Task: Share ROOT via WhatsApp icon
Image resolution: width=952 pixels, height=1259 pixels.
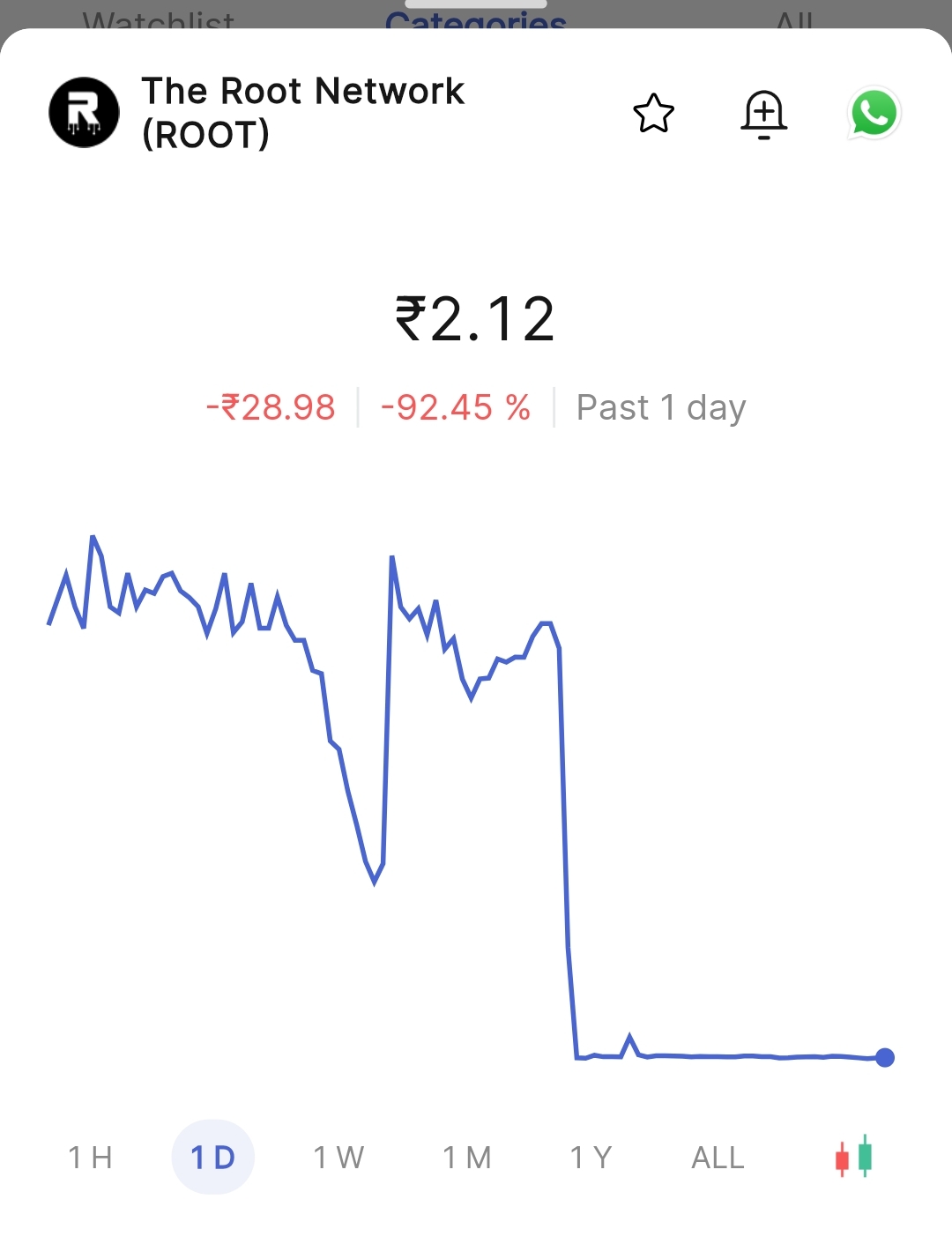Action: coord(874,114)
